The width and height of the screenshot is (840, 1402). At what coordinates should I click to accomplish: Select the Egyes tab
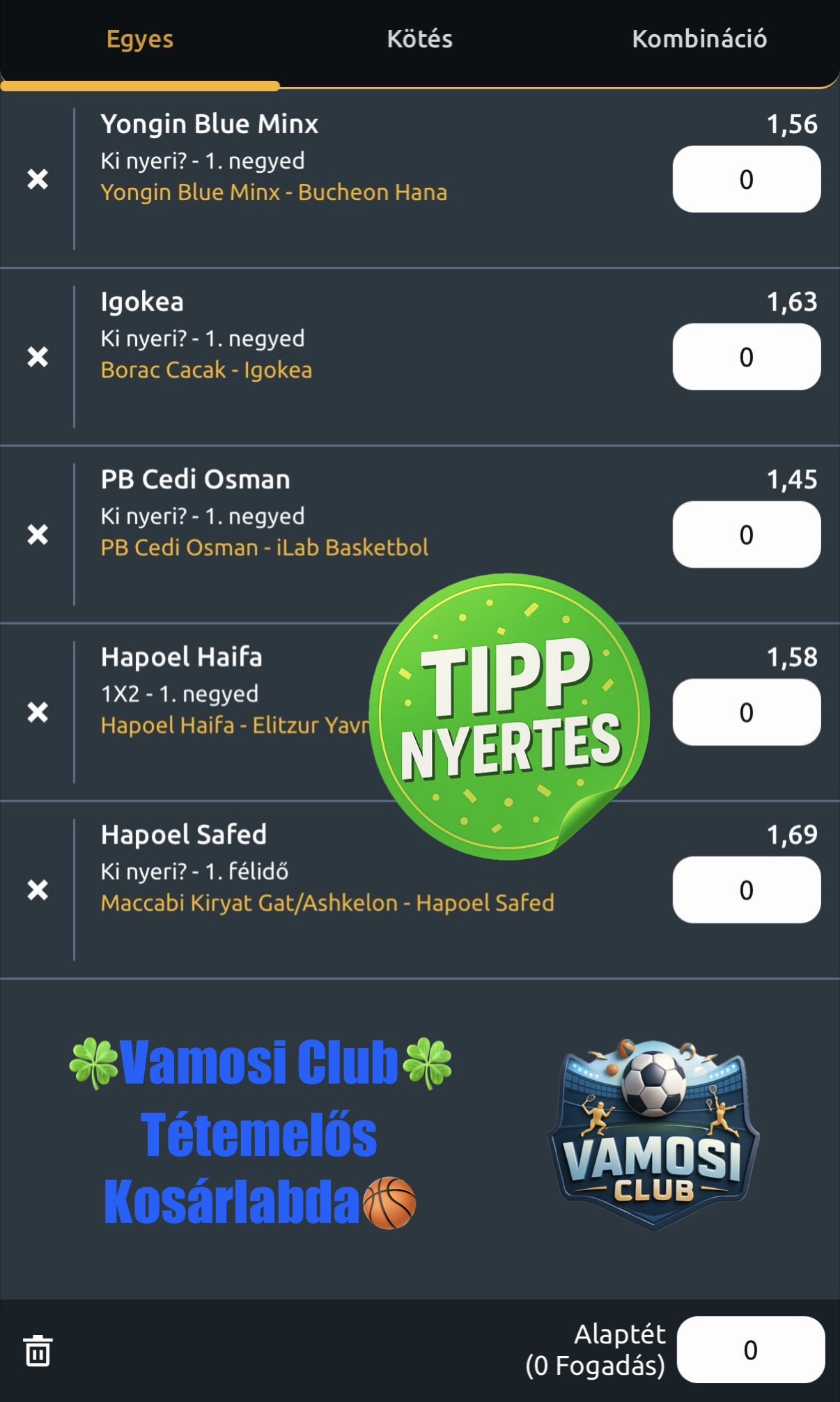[x=139, y=39]
